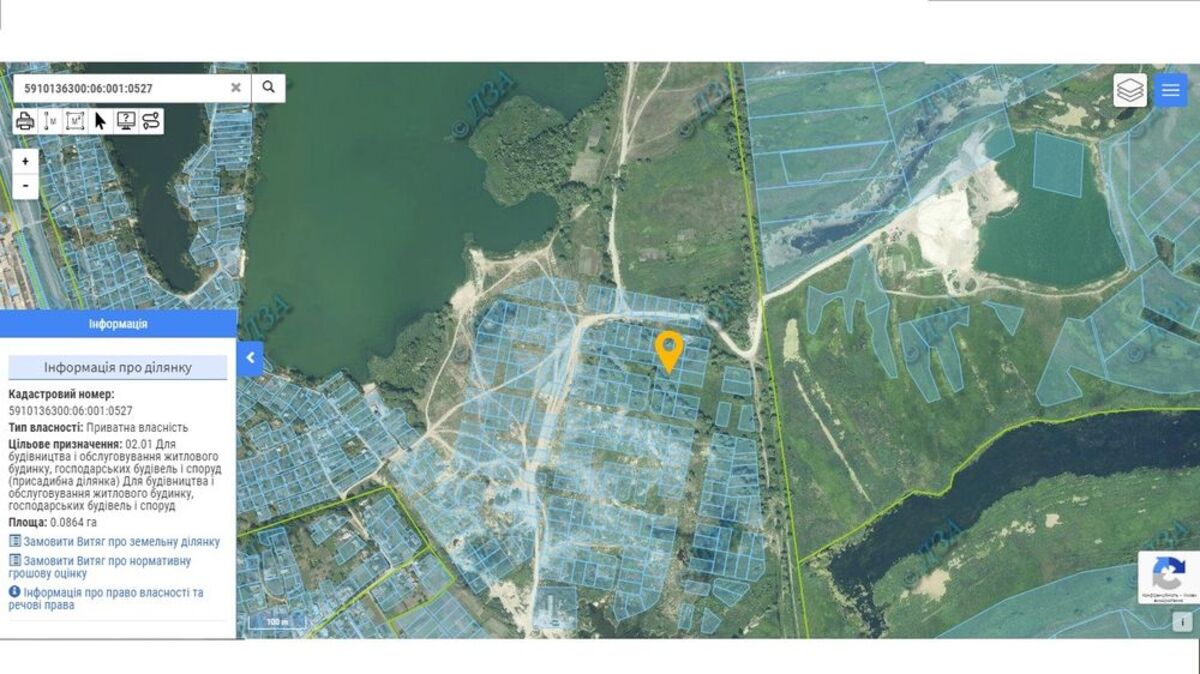Tap the cadastral number search field
This screenshot has height=674, width=1200.
tap(120, 88)
